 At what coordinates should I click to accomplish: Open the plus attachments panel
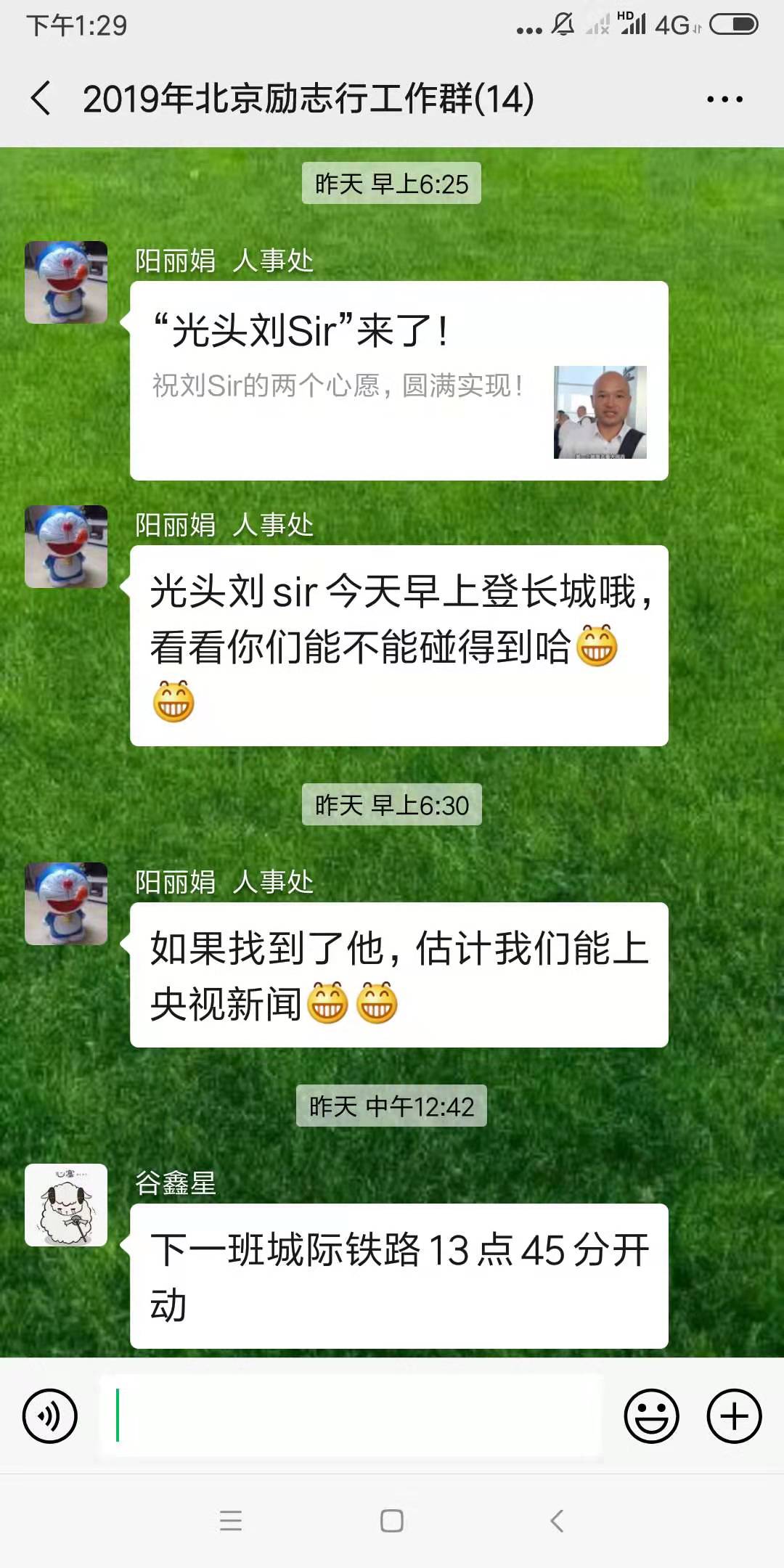click(734, 1416)
